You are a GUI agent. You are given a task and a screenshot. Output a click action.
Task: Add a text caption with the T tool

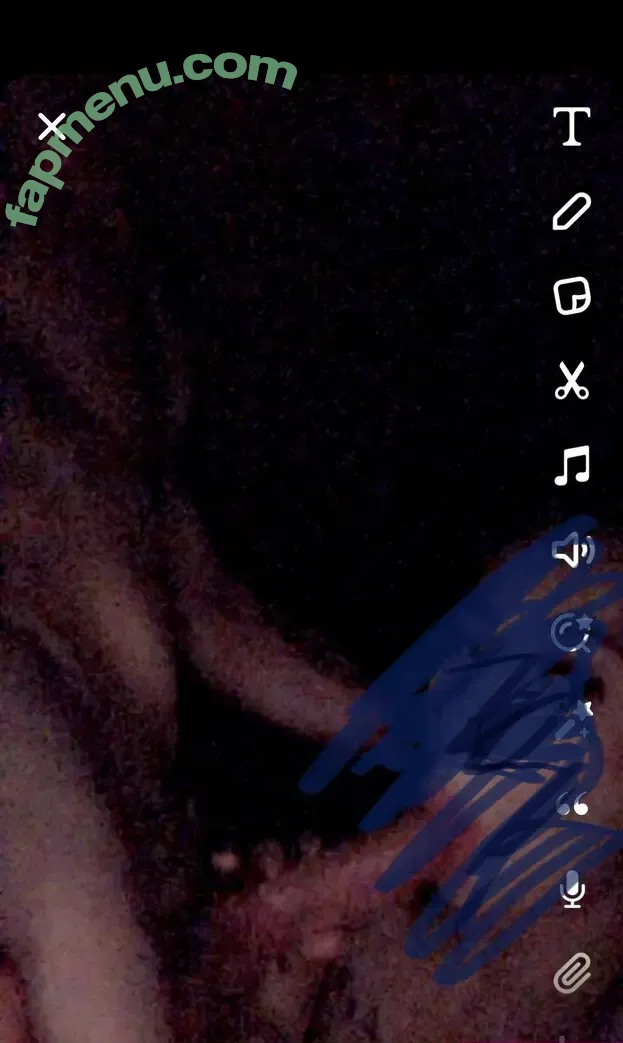572,127
